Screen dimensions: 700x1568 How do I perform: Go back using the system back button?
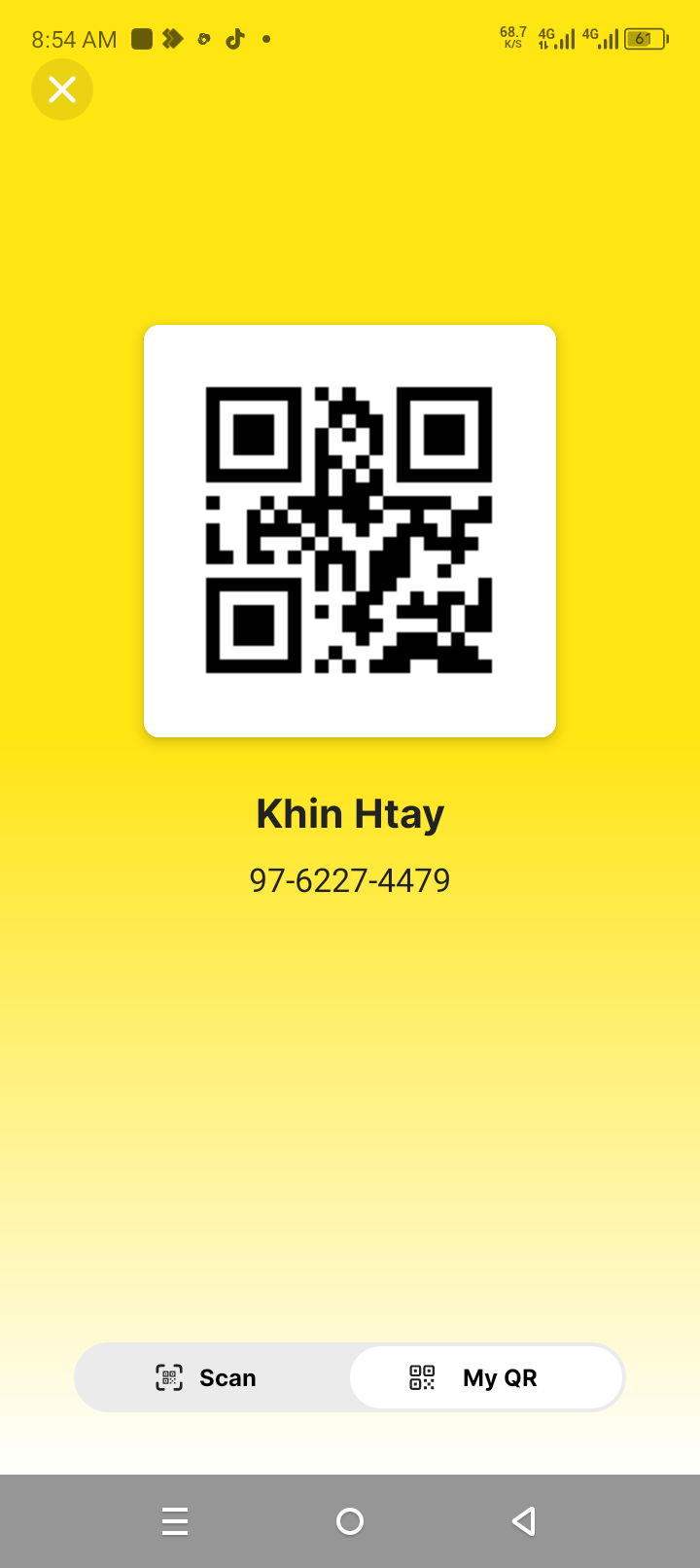pyautogui.click(x=524, y=1521)
